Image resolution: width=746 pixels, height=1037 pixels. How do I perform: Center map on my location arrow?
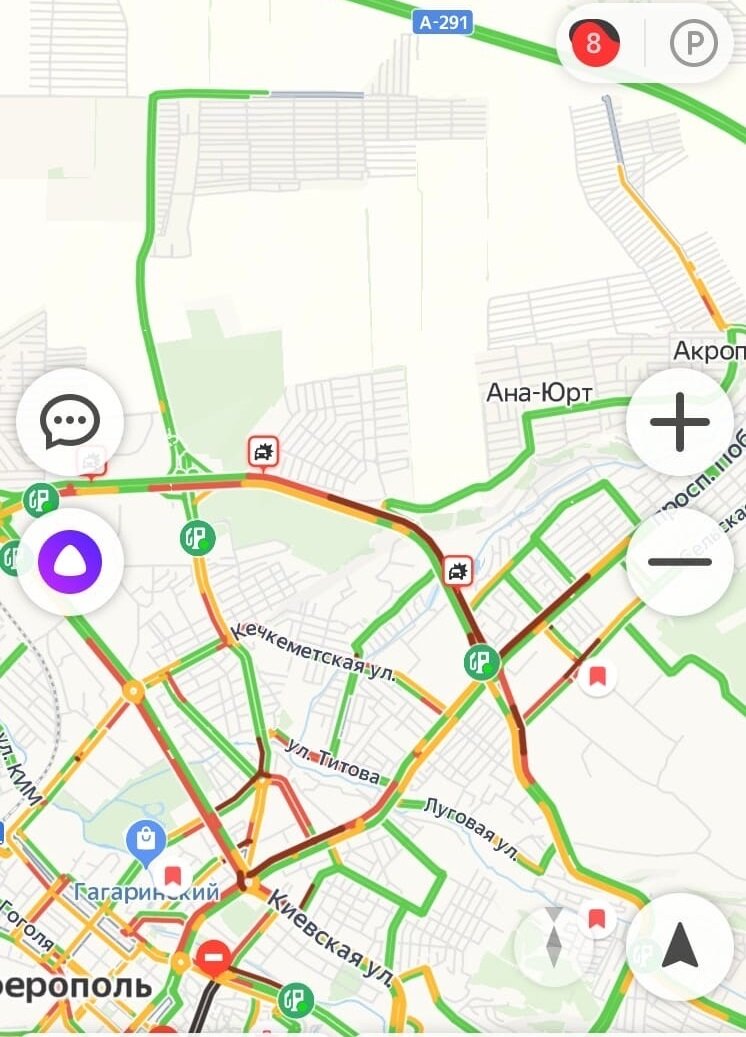tap(680, 946)
